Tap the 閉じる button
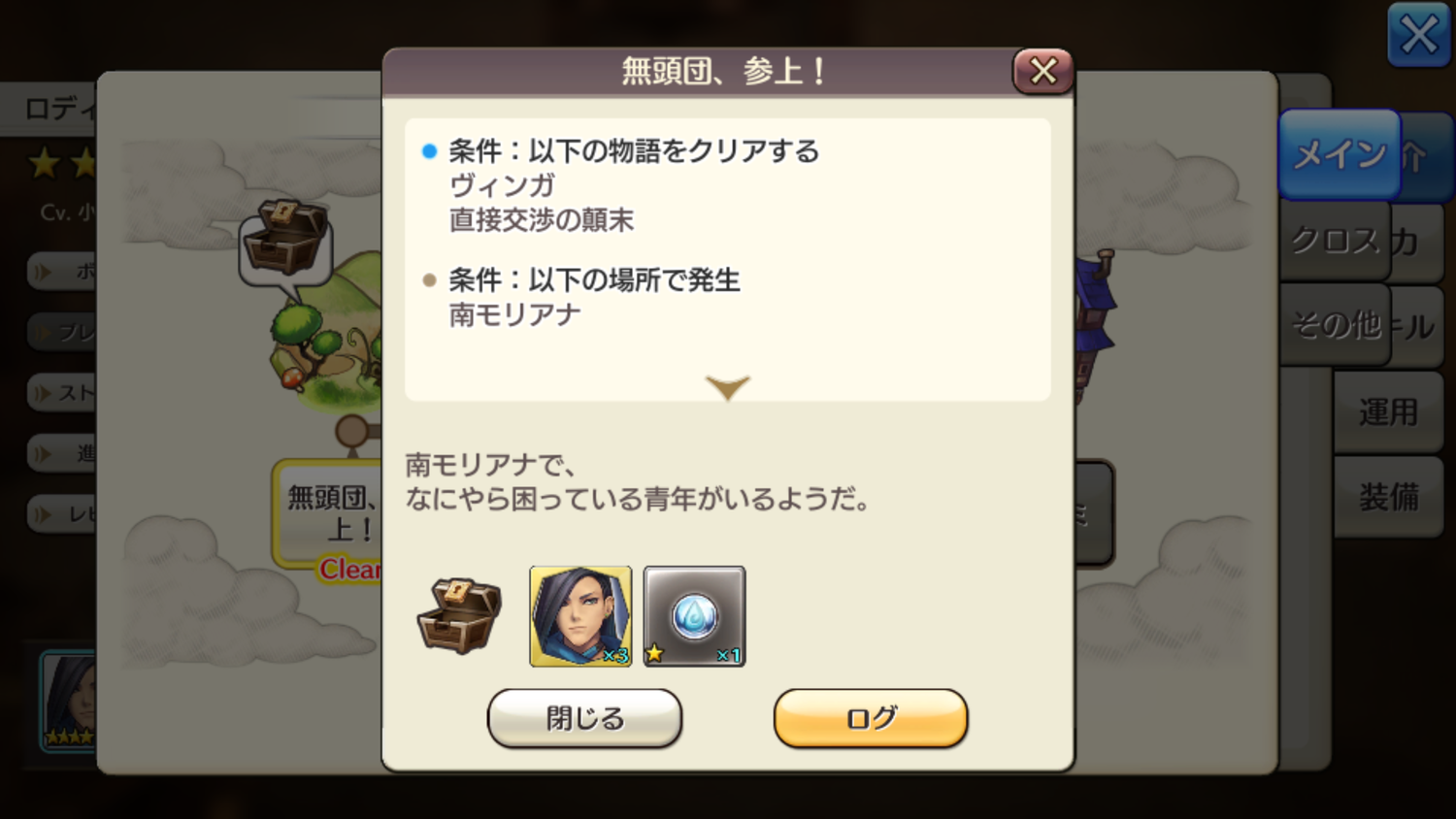This screenshot has width=1456, height=819. [584, 718]
